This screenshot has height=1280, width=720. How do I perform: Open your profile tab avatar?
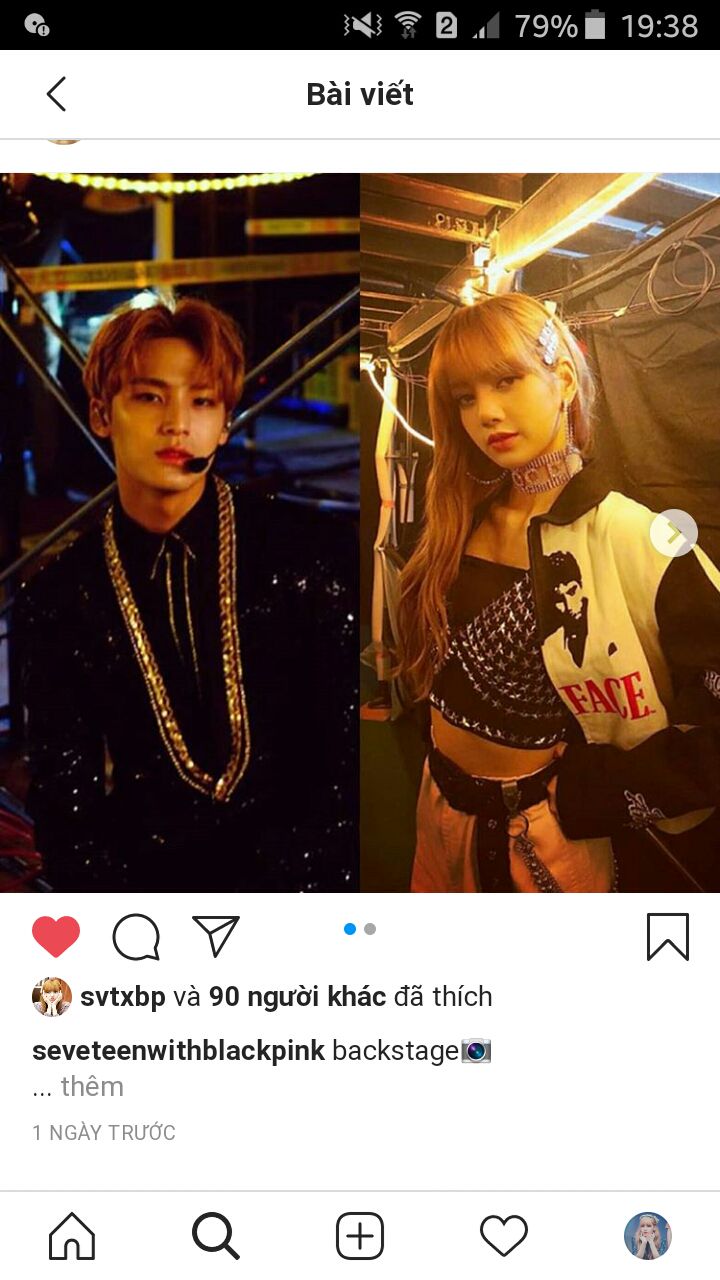tap(647, 1236)
